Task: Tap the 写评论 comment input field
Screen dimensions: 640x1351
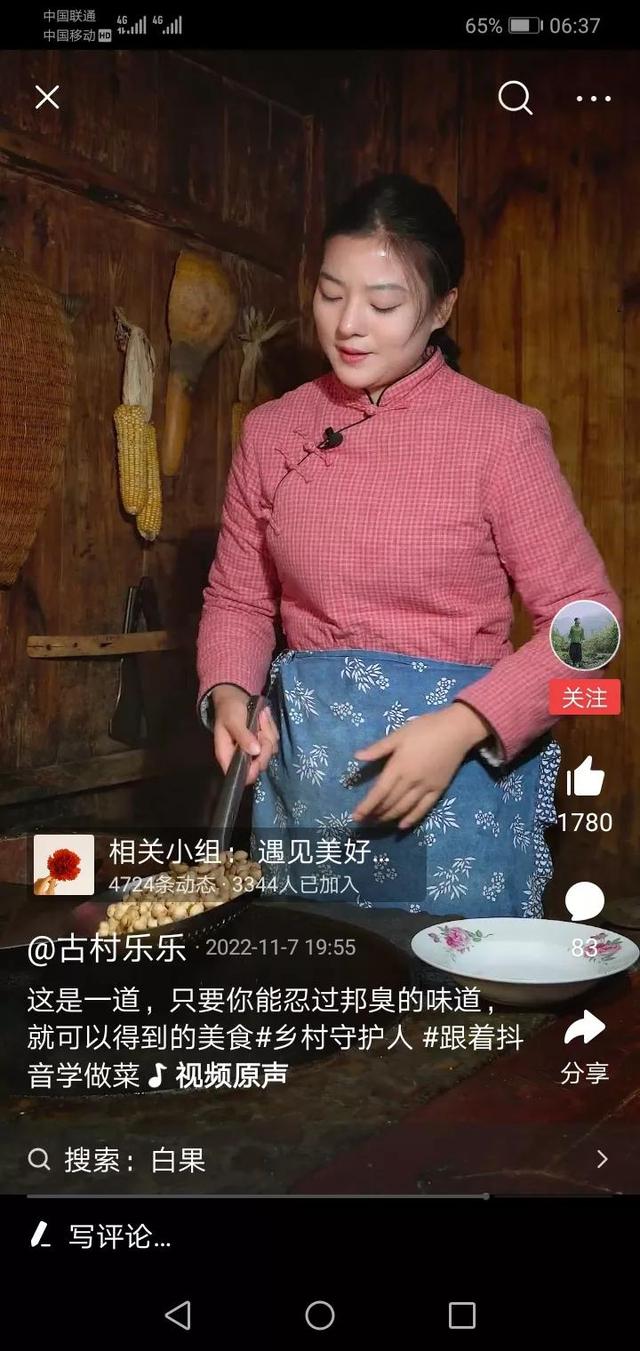Action: coord(320,1236)
